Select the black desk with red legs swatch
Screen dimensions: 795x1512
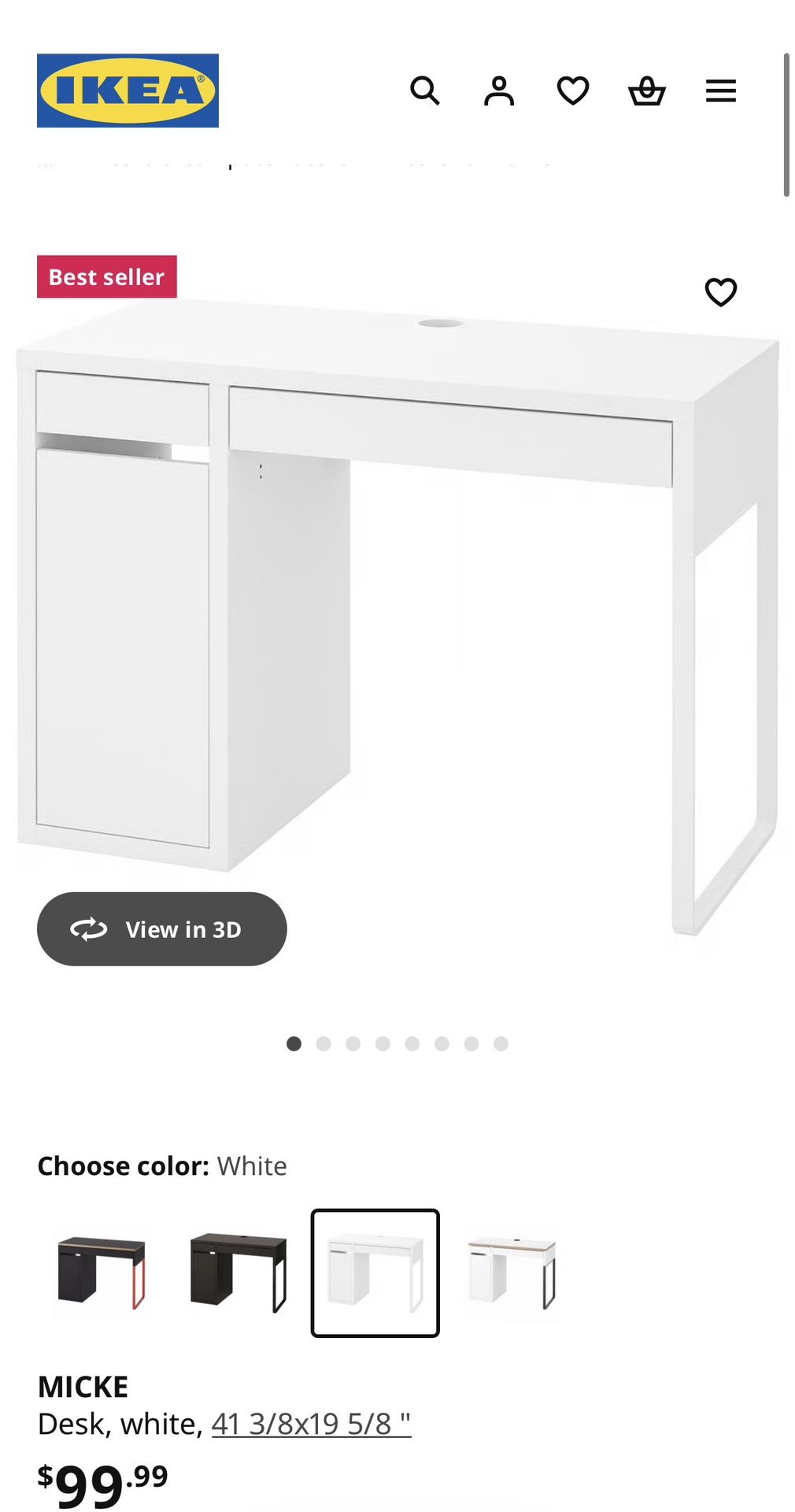tap(100, 1270)
